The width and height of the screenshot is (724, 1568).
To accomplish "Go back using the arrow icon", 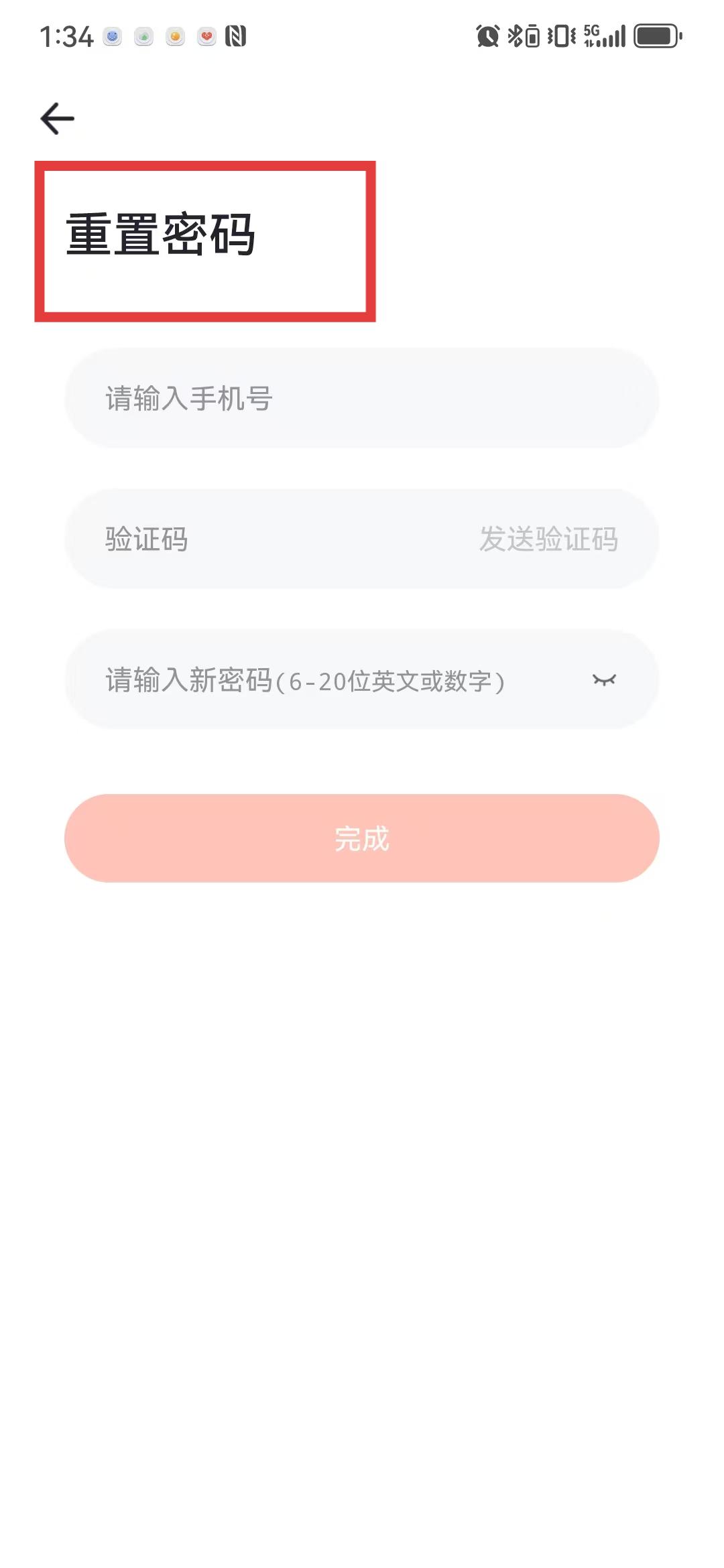I will coord(57,119).
